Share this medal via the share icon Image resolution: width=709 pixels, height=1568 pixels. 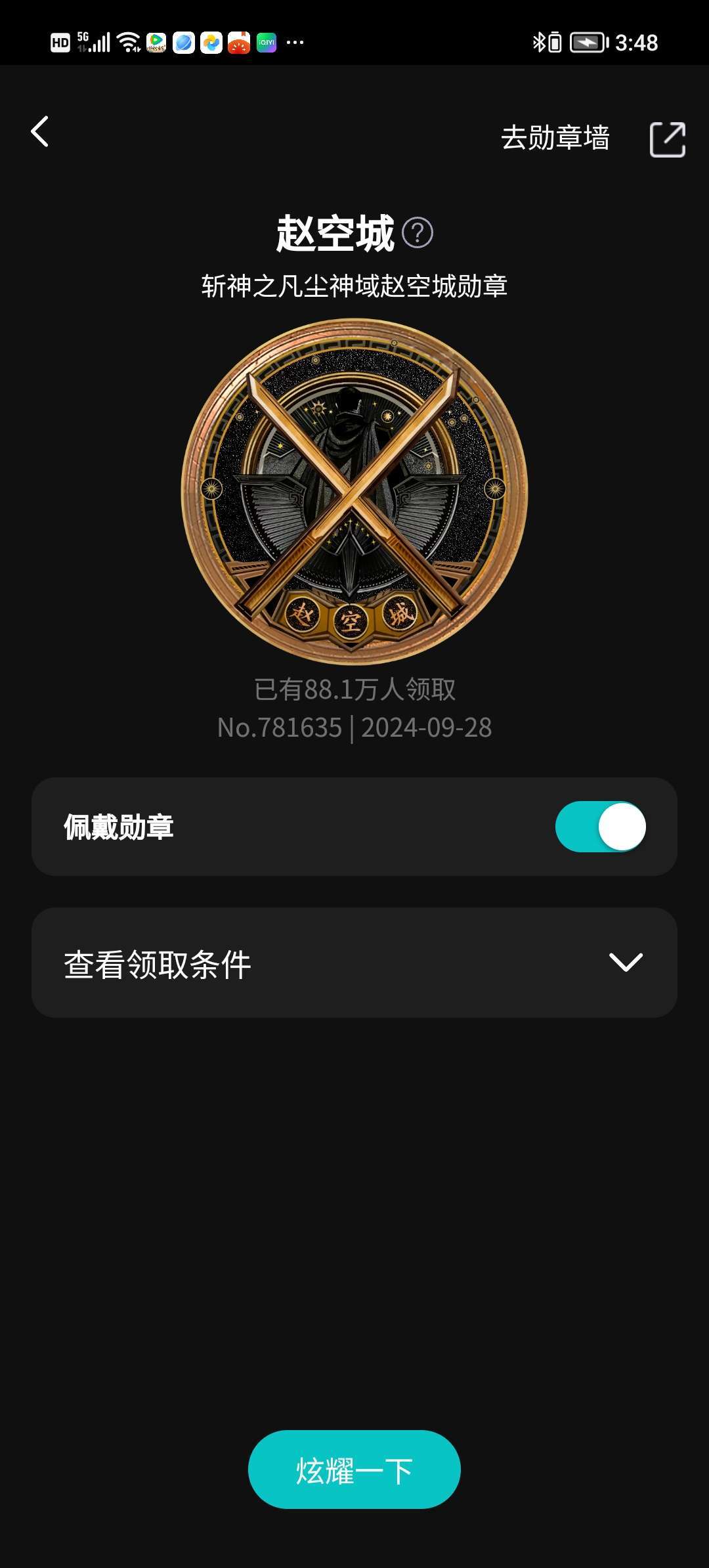coord(667,139)
